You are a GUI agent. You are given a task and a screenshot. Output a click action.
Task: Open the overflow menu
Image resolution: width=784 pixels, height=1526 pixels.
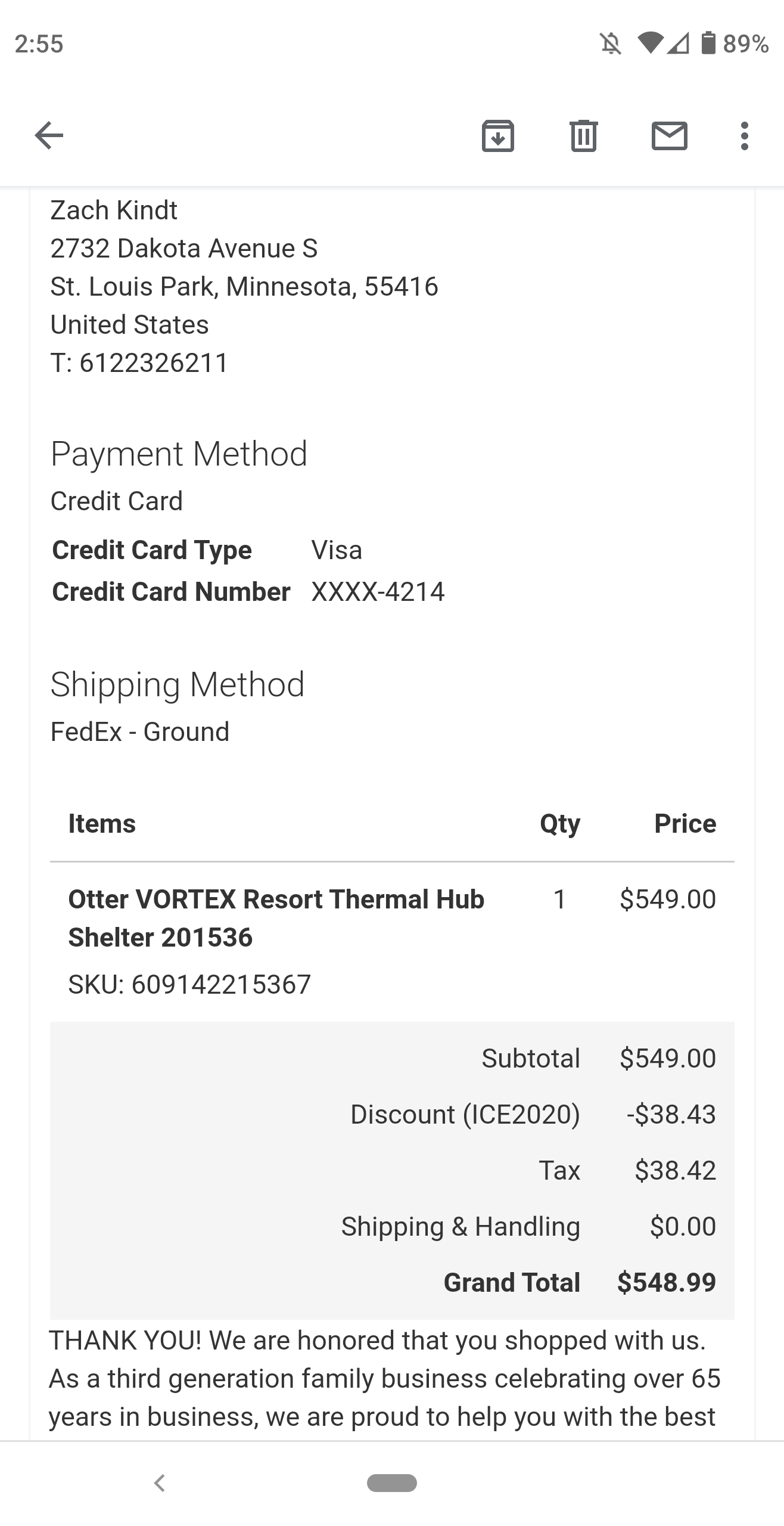coord(744,136)
